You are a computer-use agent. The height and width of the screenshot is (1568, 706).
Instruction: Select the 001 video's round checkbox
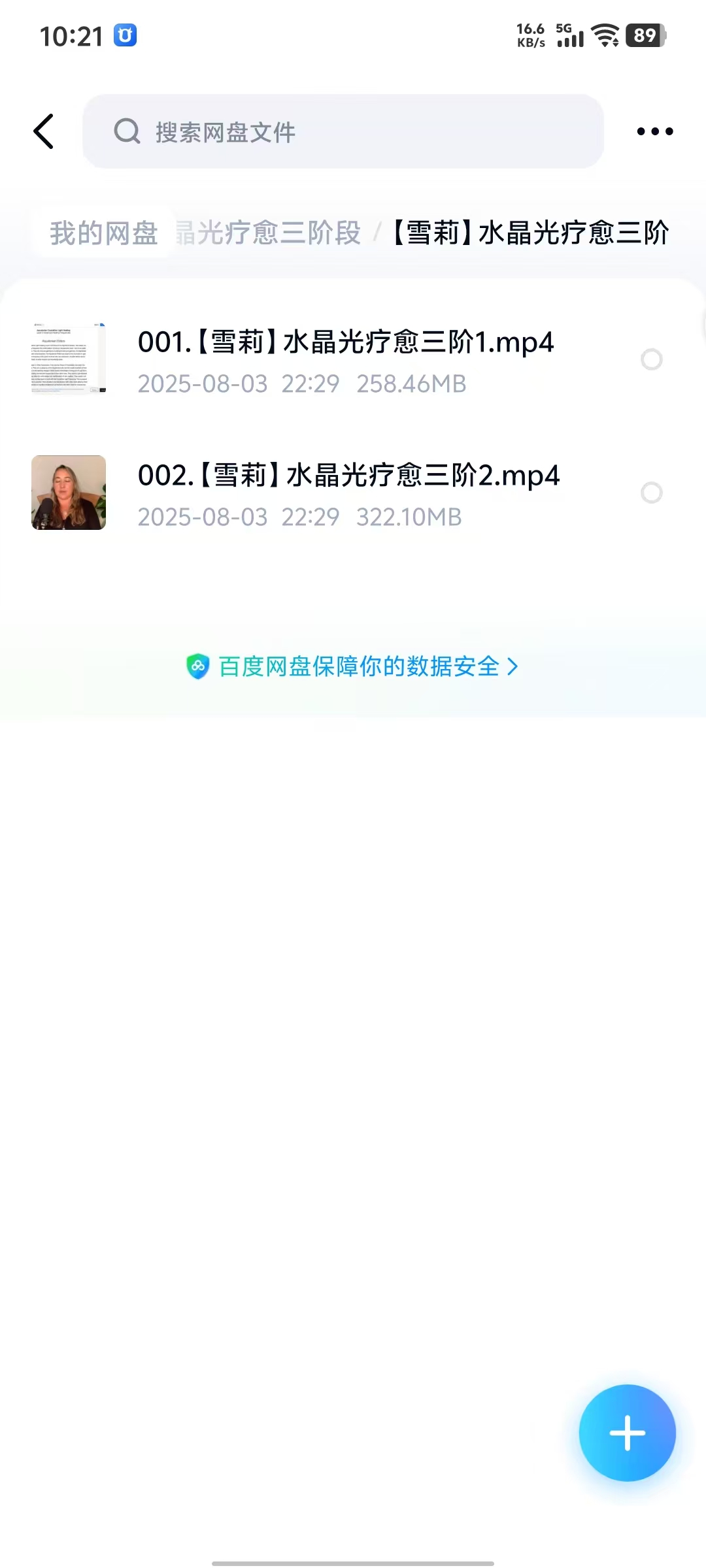point(651,359)
